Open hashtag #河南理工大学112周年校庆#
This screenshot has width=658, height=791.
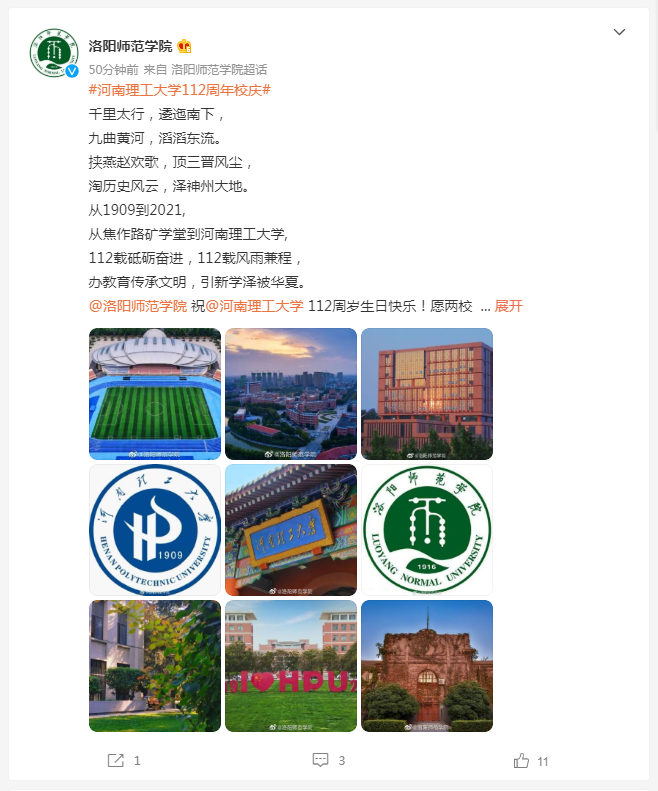point(180,90)
